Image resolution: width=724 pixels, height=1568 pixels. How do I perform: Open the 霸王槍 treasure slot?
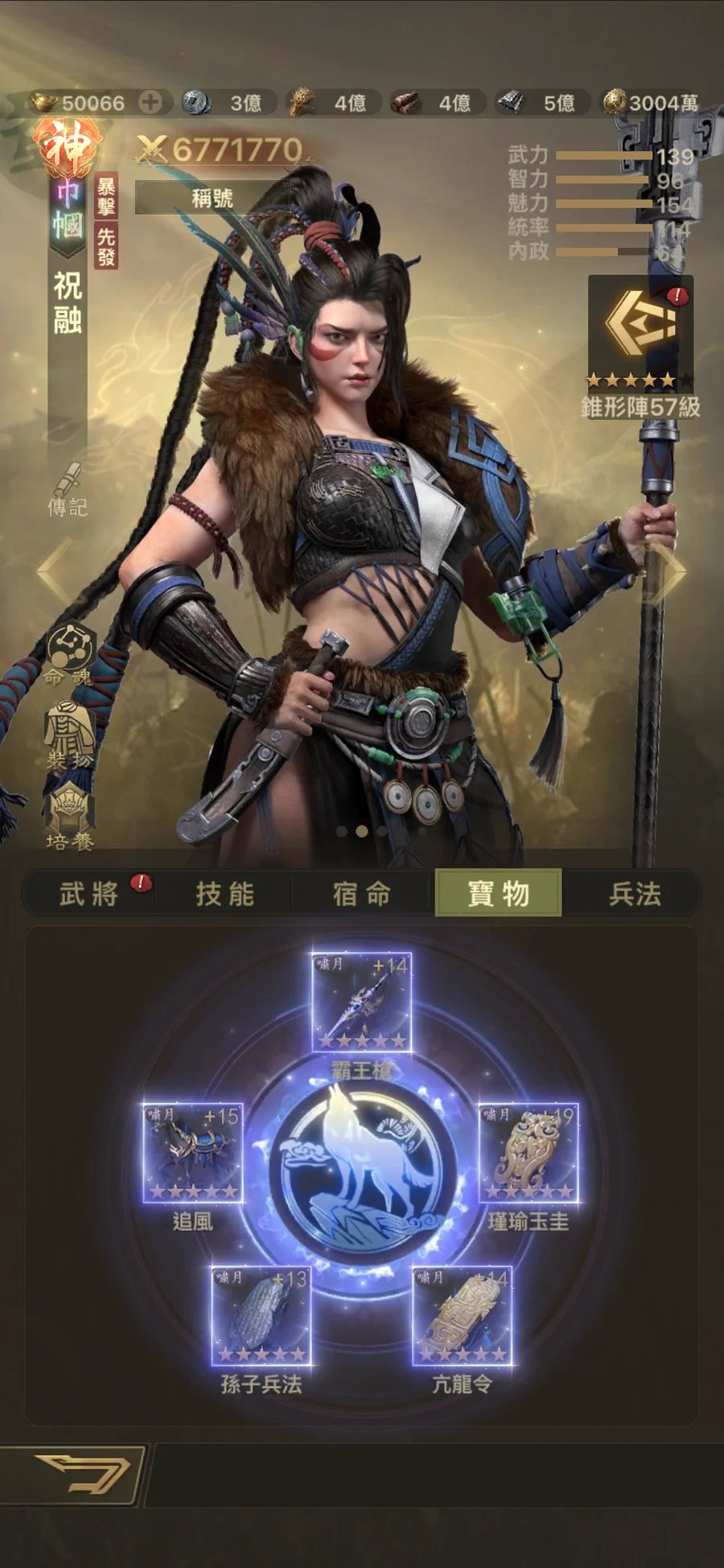click(x=362, y=1003)
